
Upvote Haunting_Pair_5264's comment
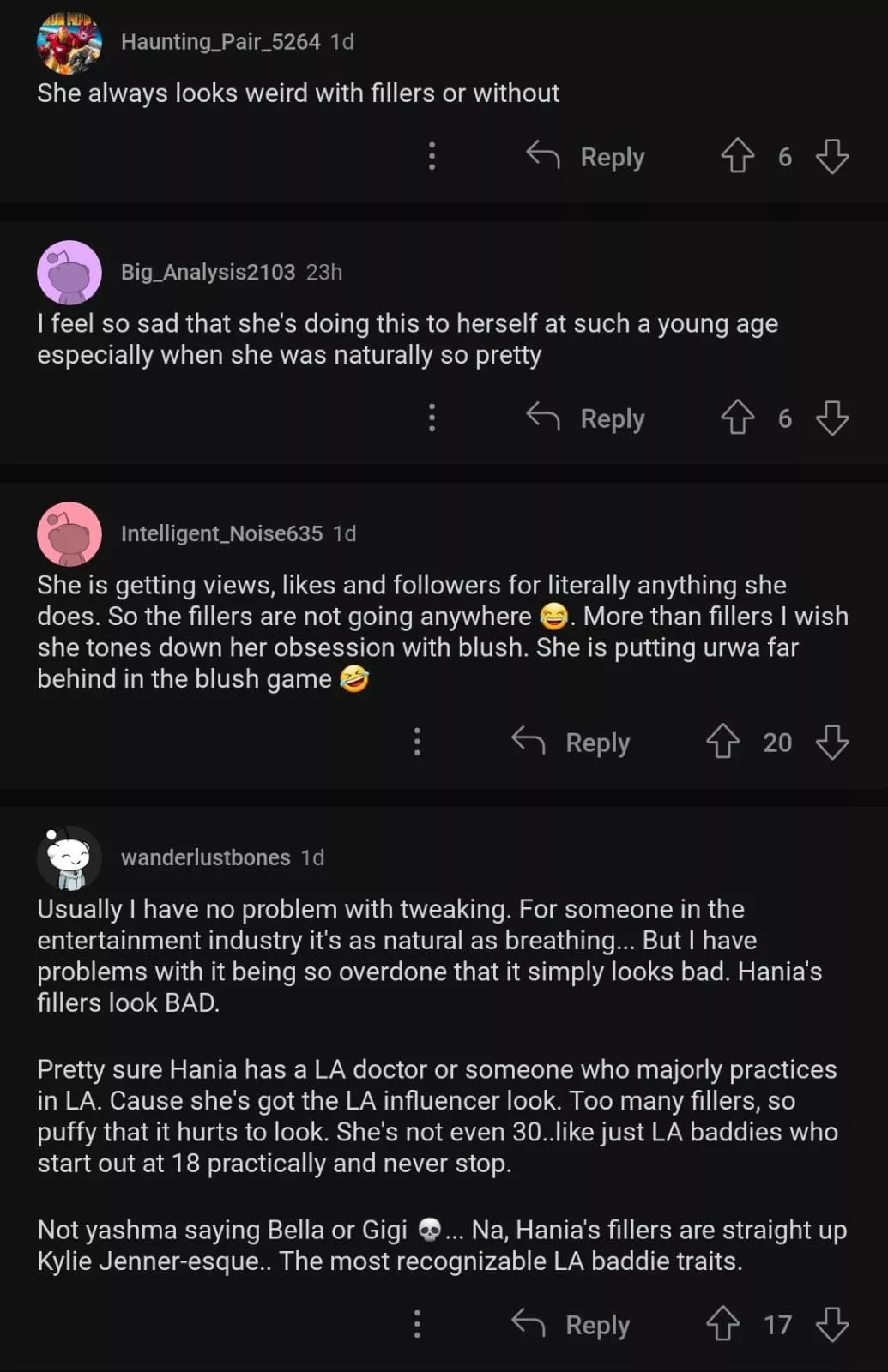pyautogui.click(x=737, y=157)
